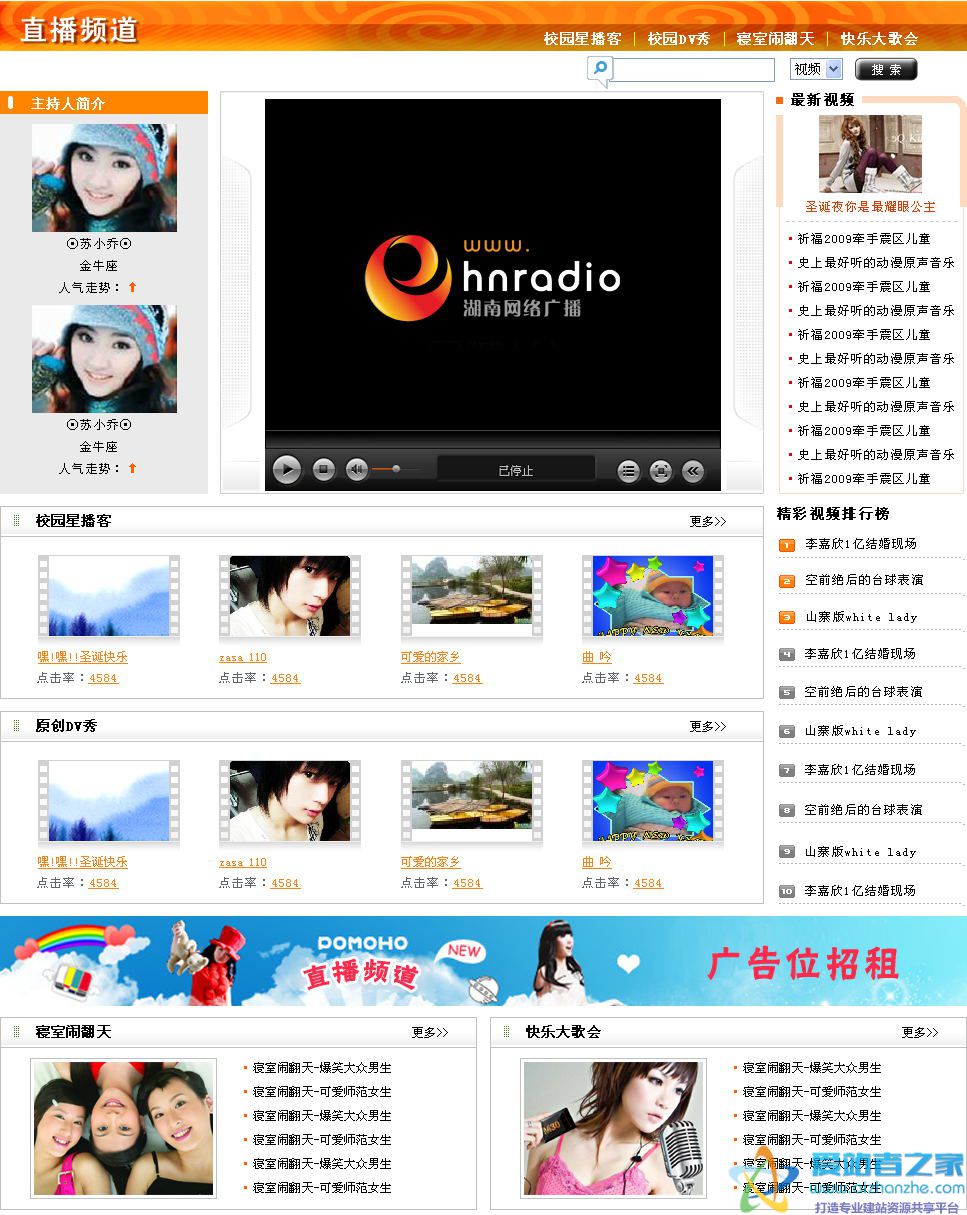The height and width of the screenshot is (1215, 967).
Task: Open the player's playlist icon
Action: coord(628,471)
